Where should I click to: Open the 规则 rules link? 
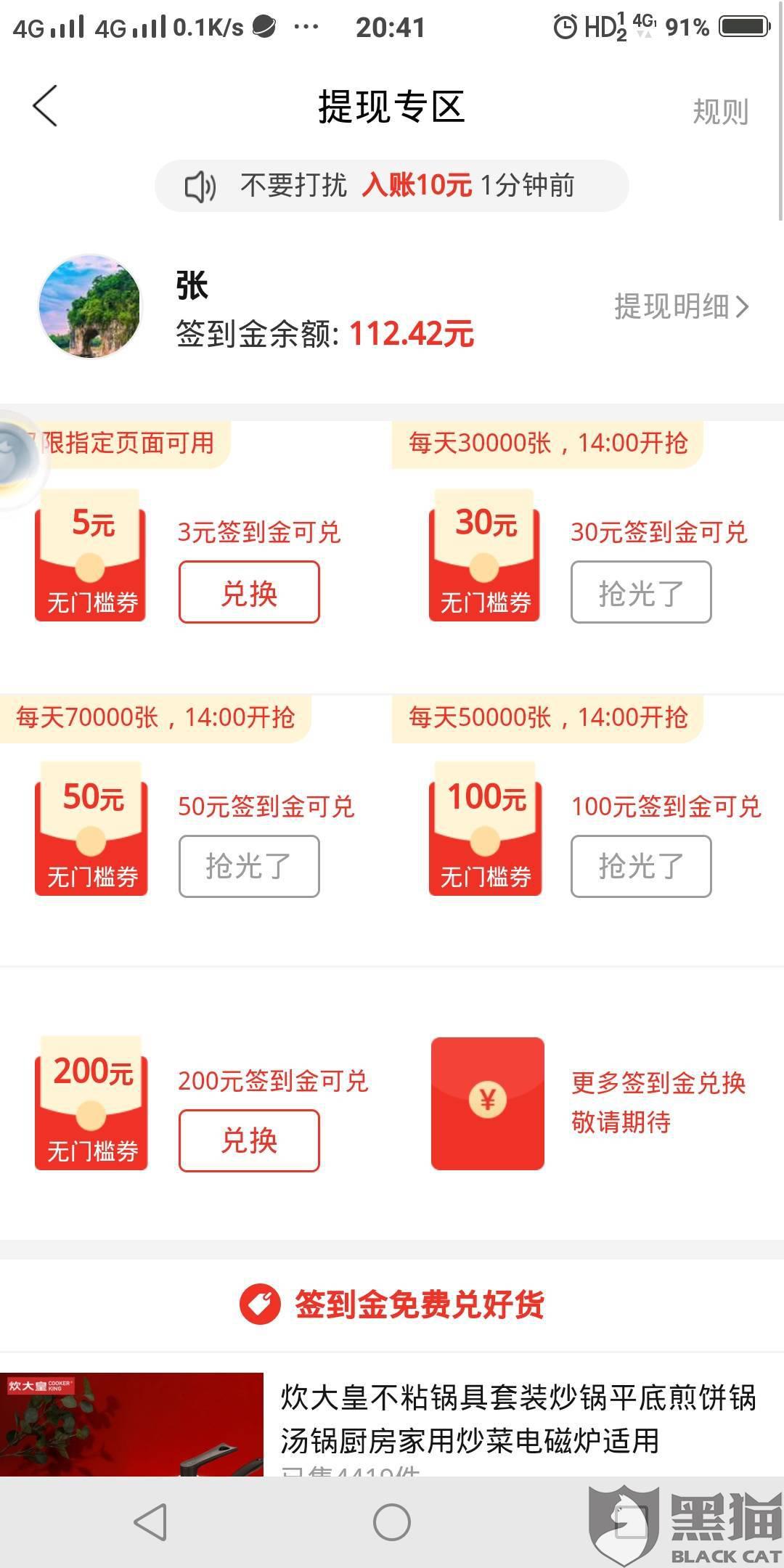tap(720, 111)
